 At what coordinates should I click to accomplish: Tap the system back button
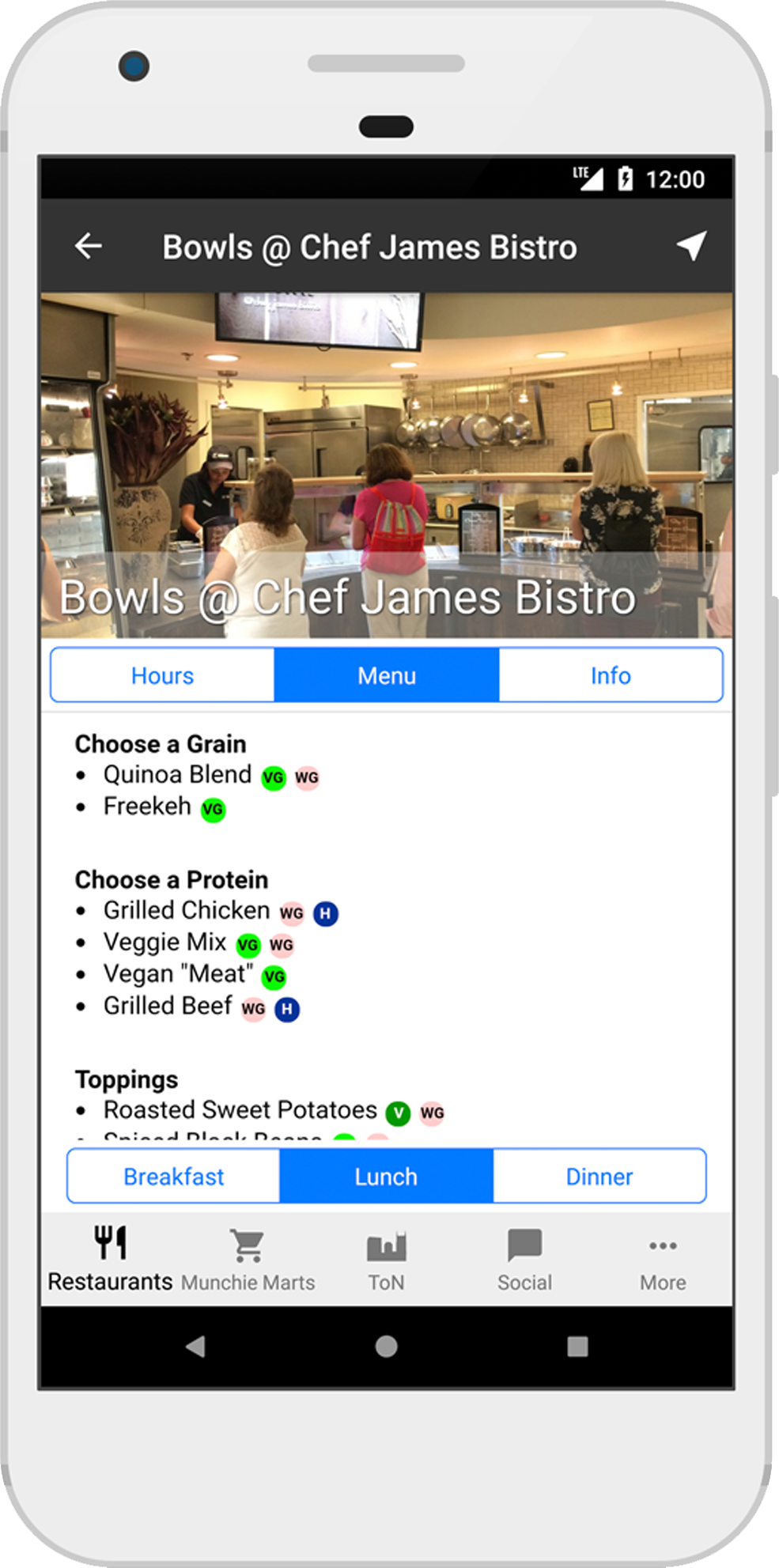point(195,1347)
